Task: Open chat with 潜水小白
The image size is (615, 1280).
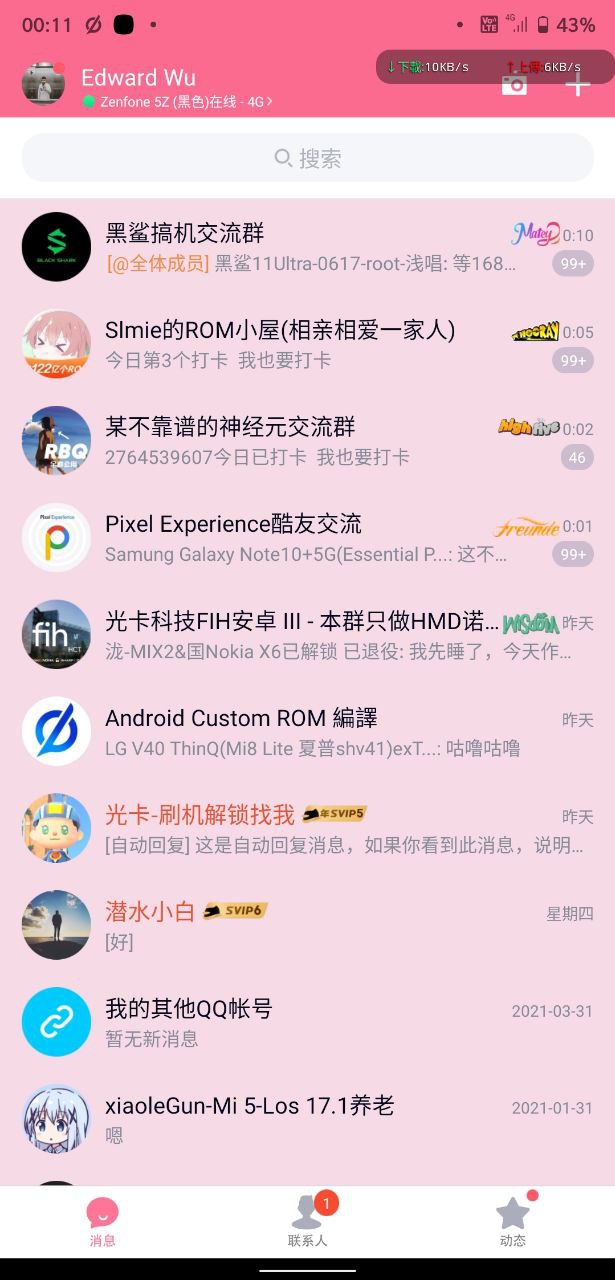Action: click(x=308, y=926)
